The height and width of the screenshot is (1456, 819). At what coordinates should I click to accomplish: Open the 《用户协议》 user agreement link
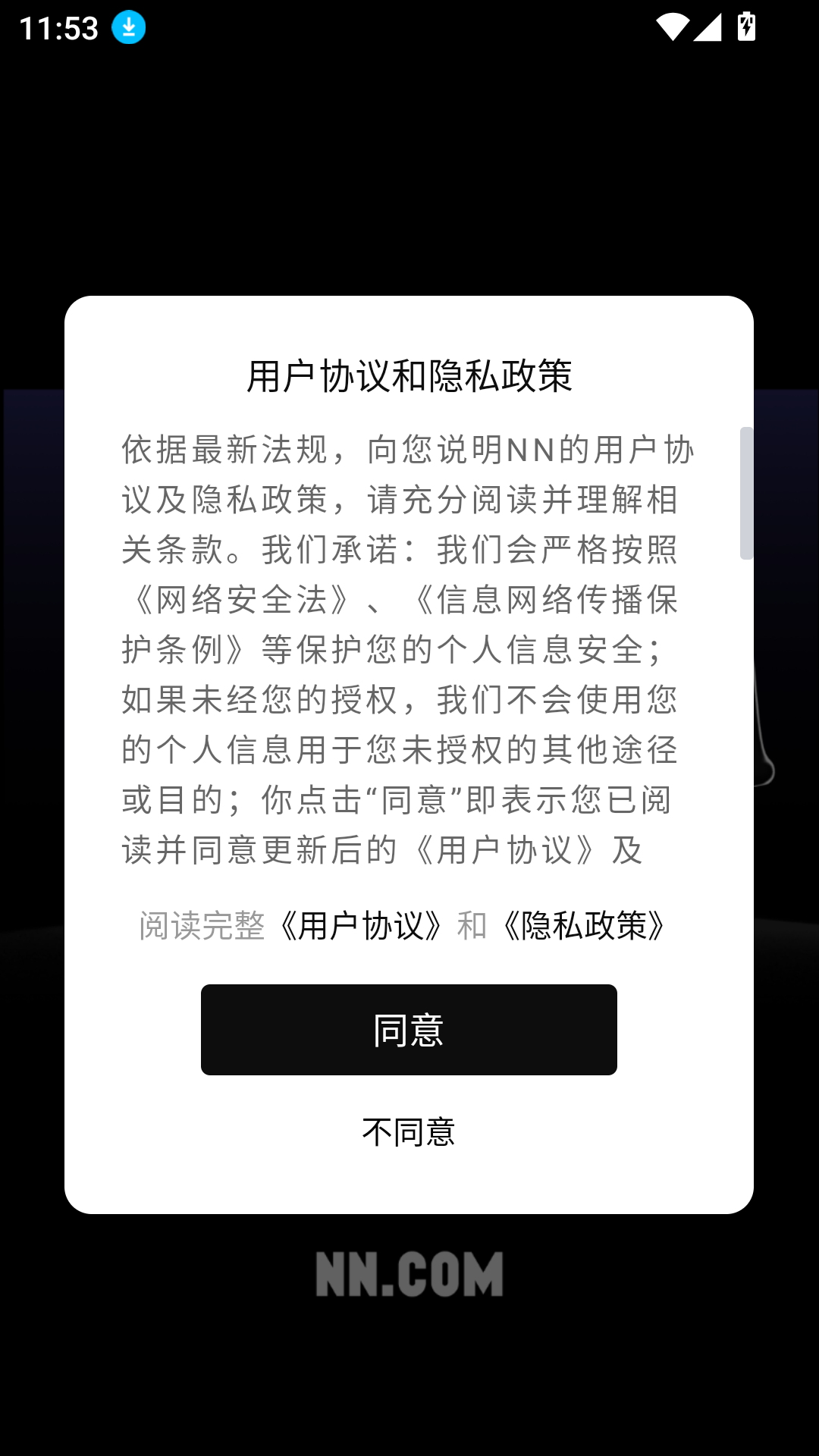coord(362,927)
